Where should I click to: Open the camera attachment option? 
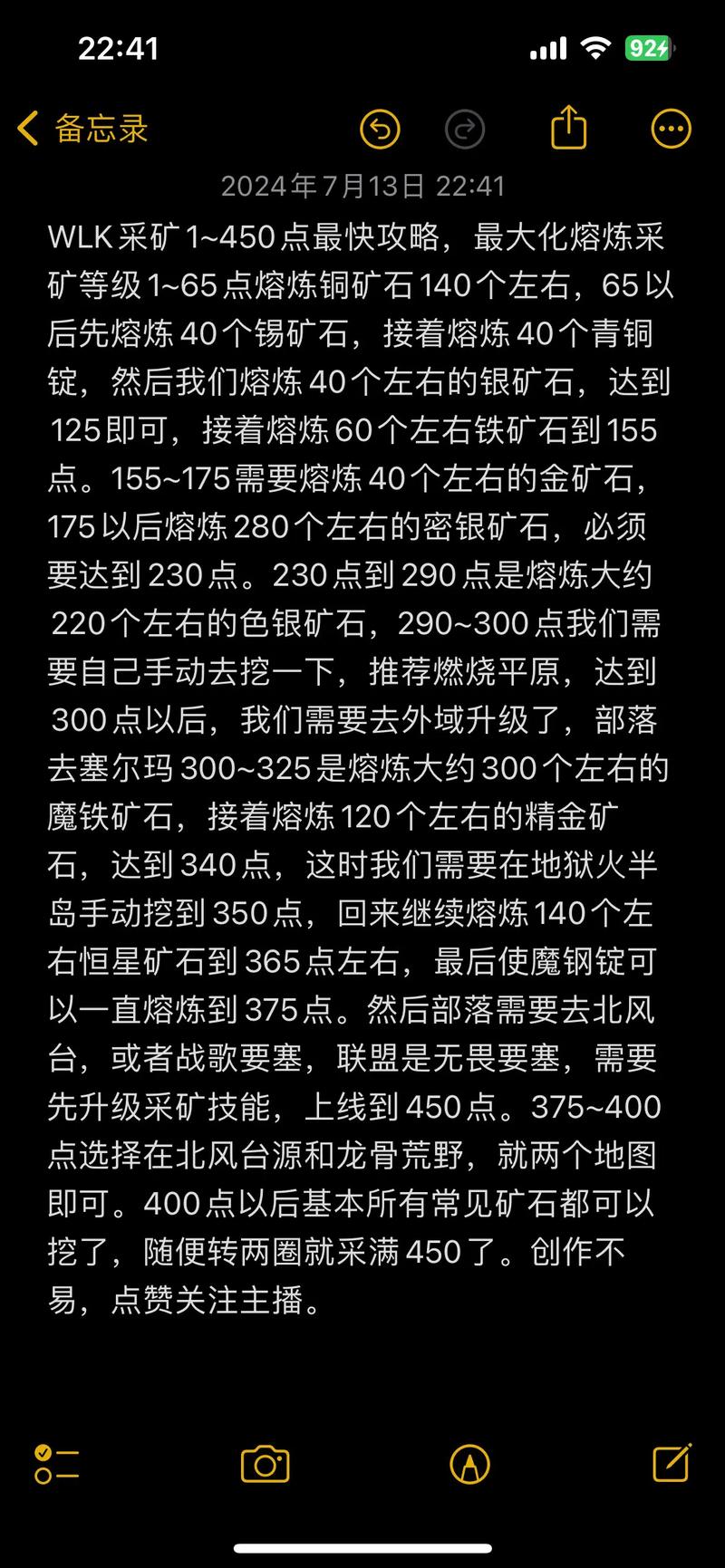click(265, 1464)
